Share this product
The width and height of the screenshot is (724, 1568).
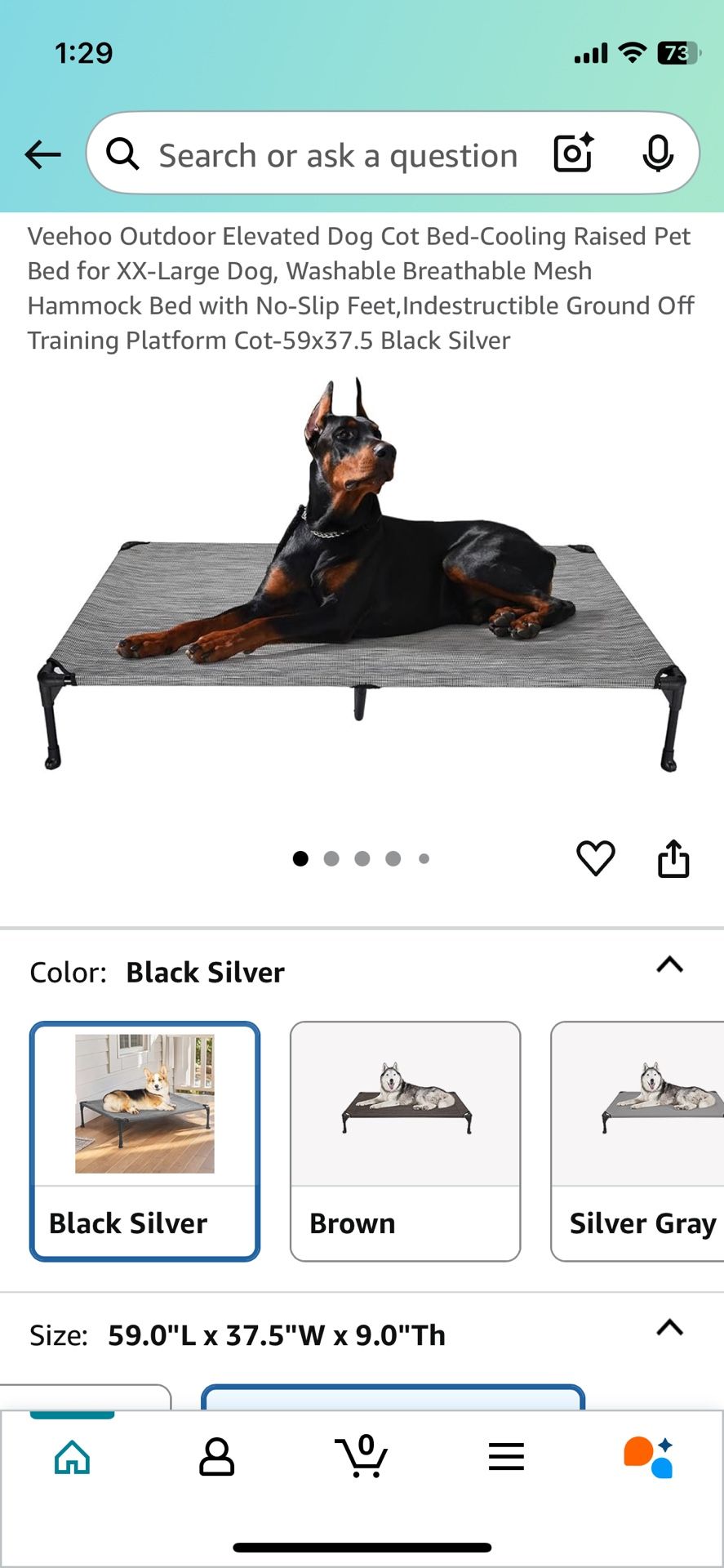coord(673,858)
